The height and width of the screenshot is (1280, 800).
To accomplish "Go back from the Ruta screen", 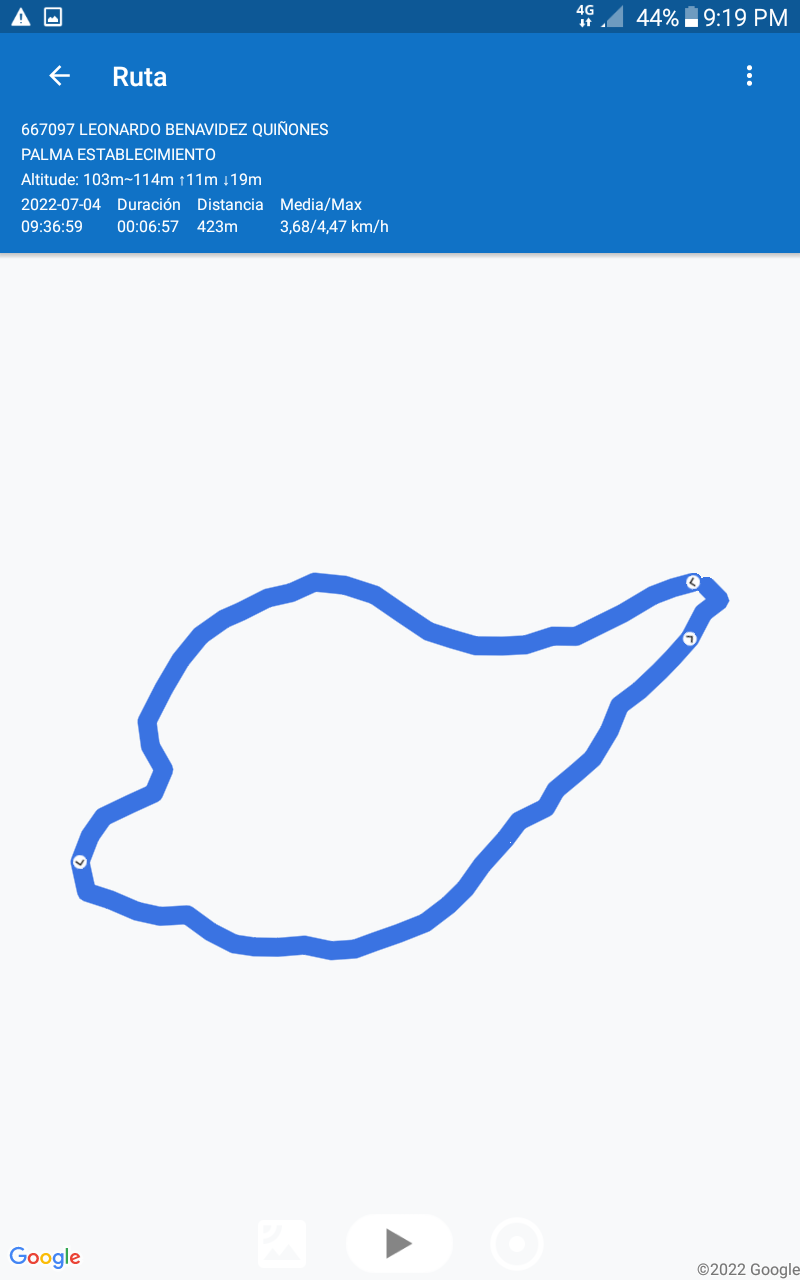I will coord(59,76).
